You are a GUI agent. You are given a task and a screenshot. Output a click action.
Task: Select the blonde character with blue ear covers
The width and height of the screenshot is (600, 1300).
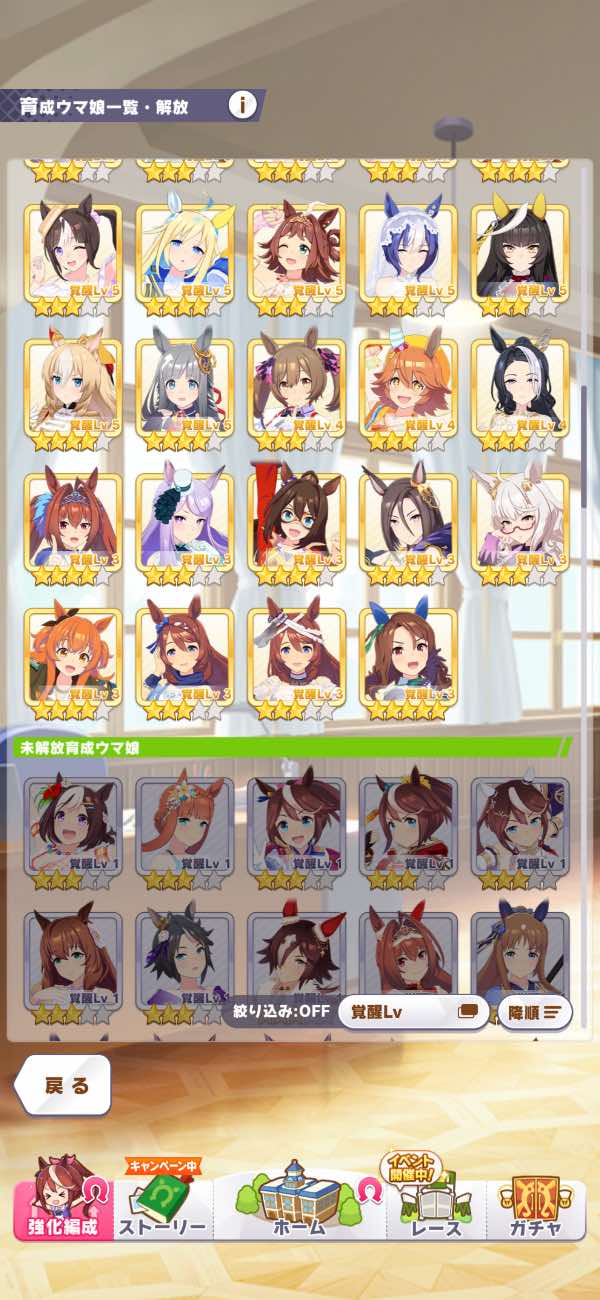(x=184, y=257)
